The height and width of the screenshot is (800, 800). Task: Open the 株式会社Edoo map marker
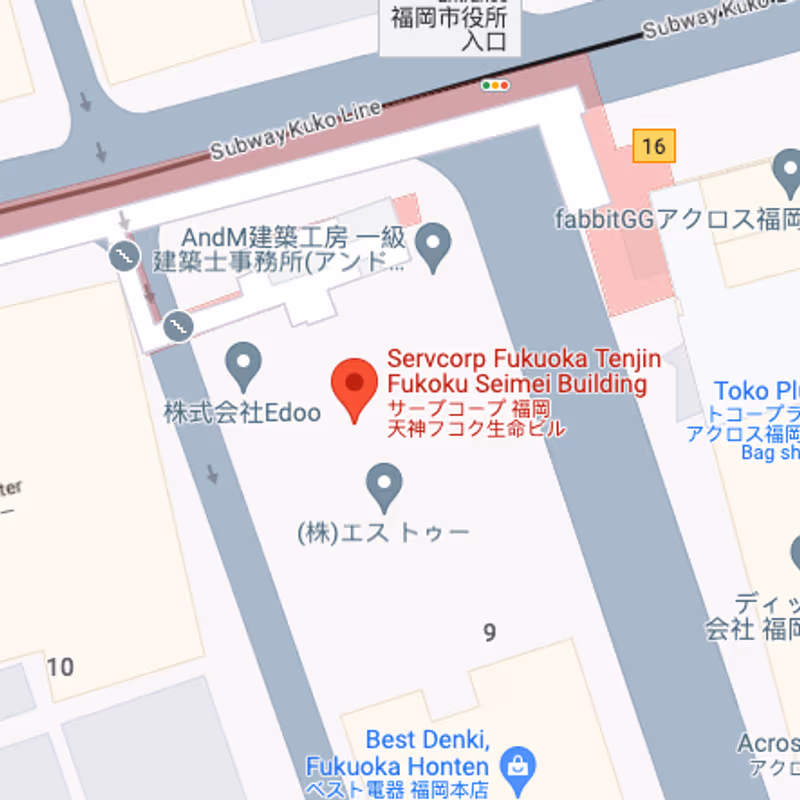coord(244,365)
